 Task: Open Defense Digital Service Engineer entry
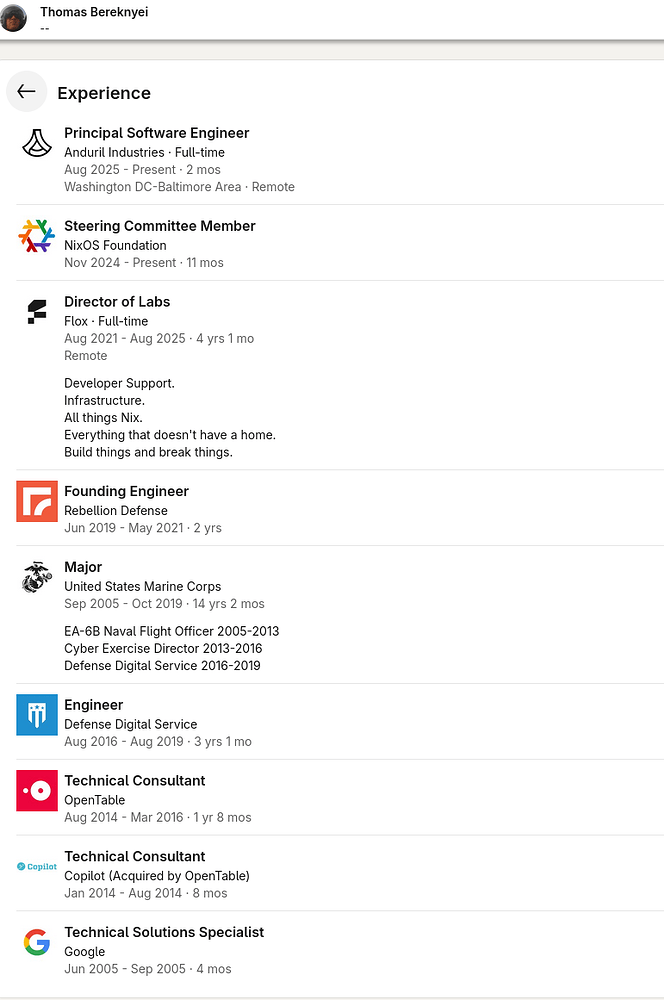tap(93, 705)
